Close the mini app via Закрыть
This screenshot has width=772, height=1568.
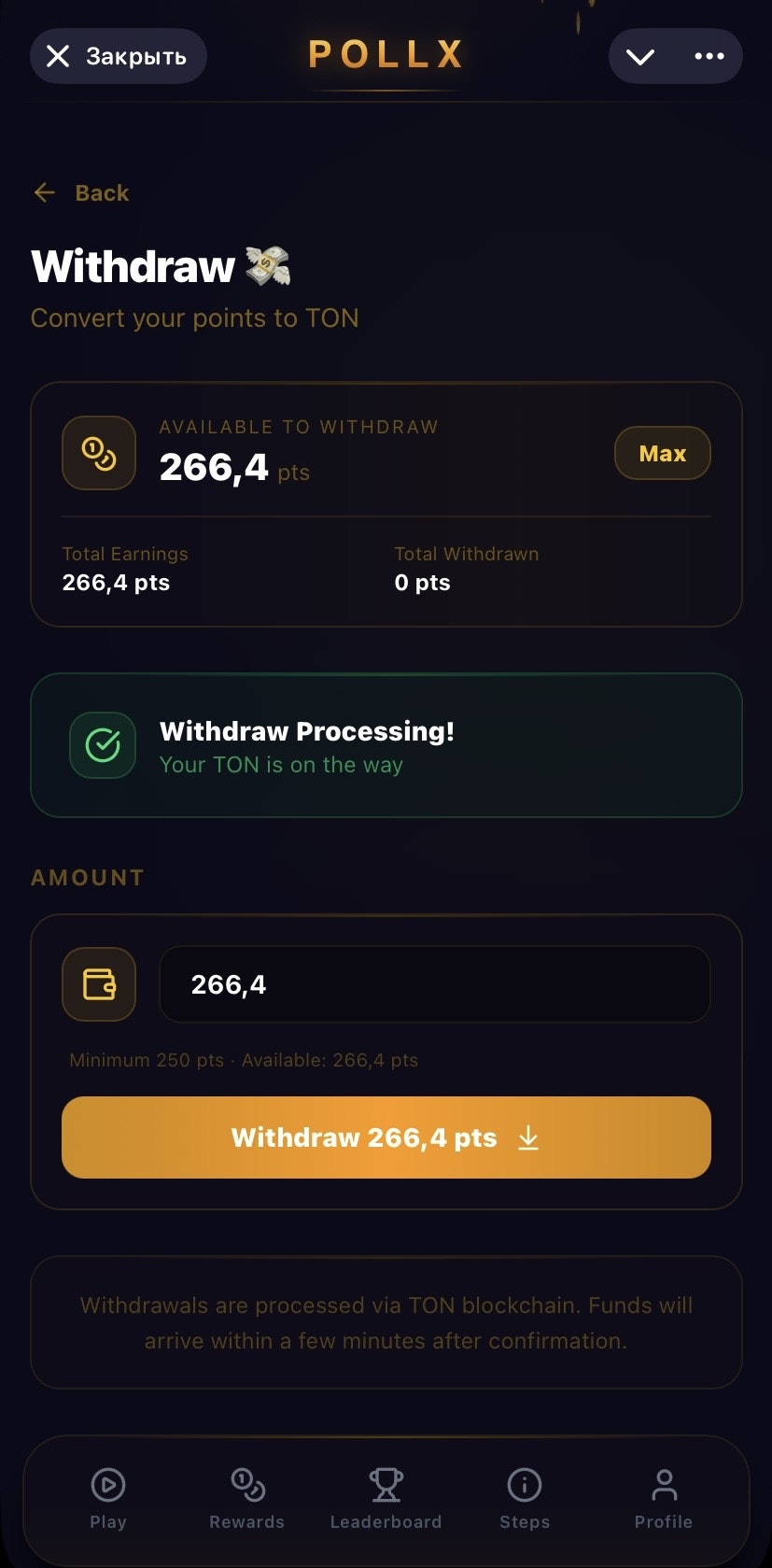tap(118, 56)
